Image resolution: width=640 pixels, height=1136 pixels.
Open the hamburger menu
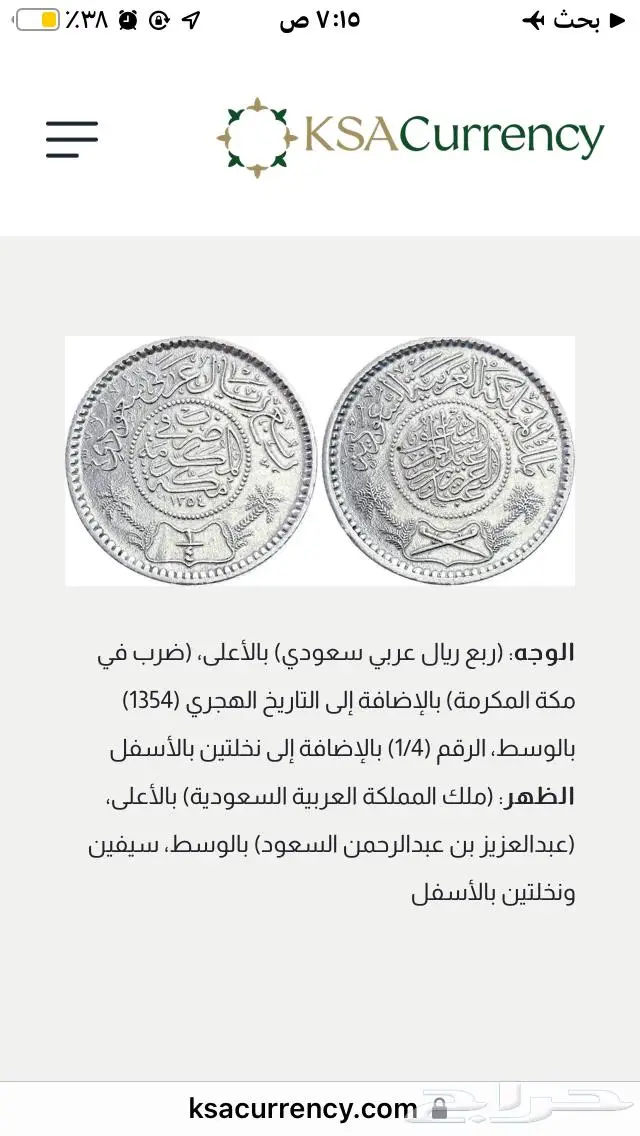72,139
